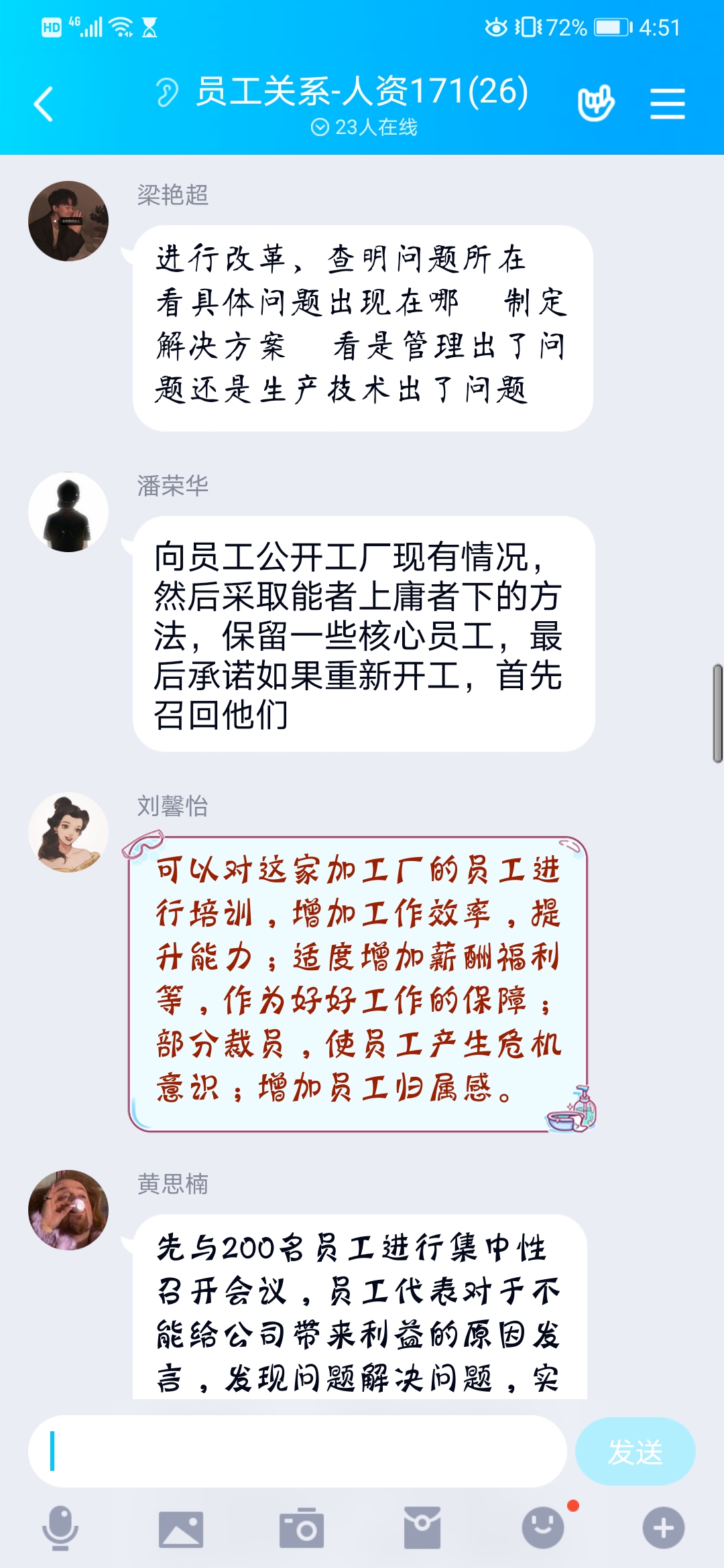Start voice input with the microphone icon
This screenshot has height=1568, width=724.
tap(60, 1528)
